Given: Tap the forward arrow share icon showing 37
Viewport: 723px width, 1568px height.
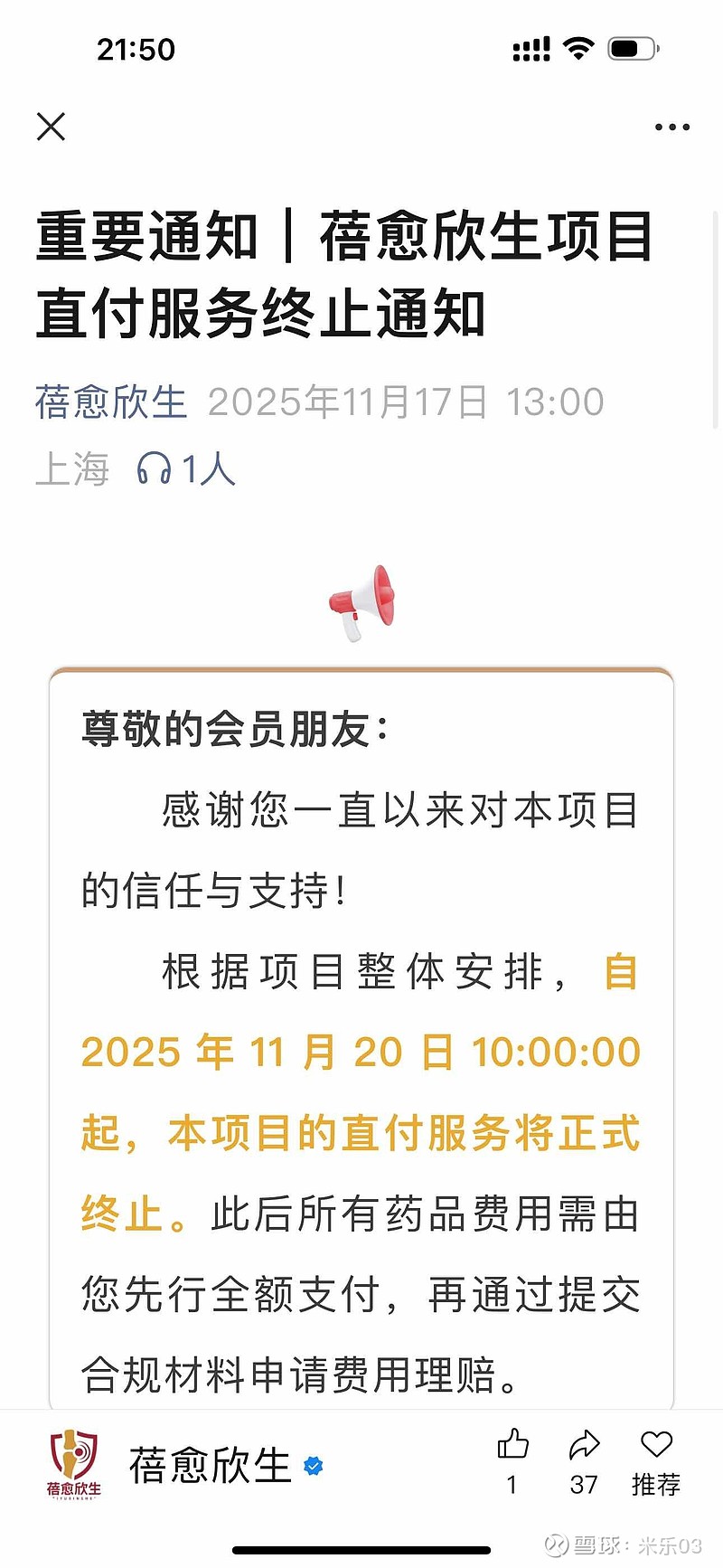Looking at the screenshot, I should pyautogui.click(x=584, y=1441).
